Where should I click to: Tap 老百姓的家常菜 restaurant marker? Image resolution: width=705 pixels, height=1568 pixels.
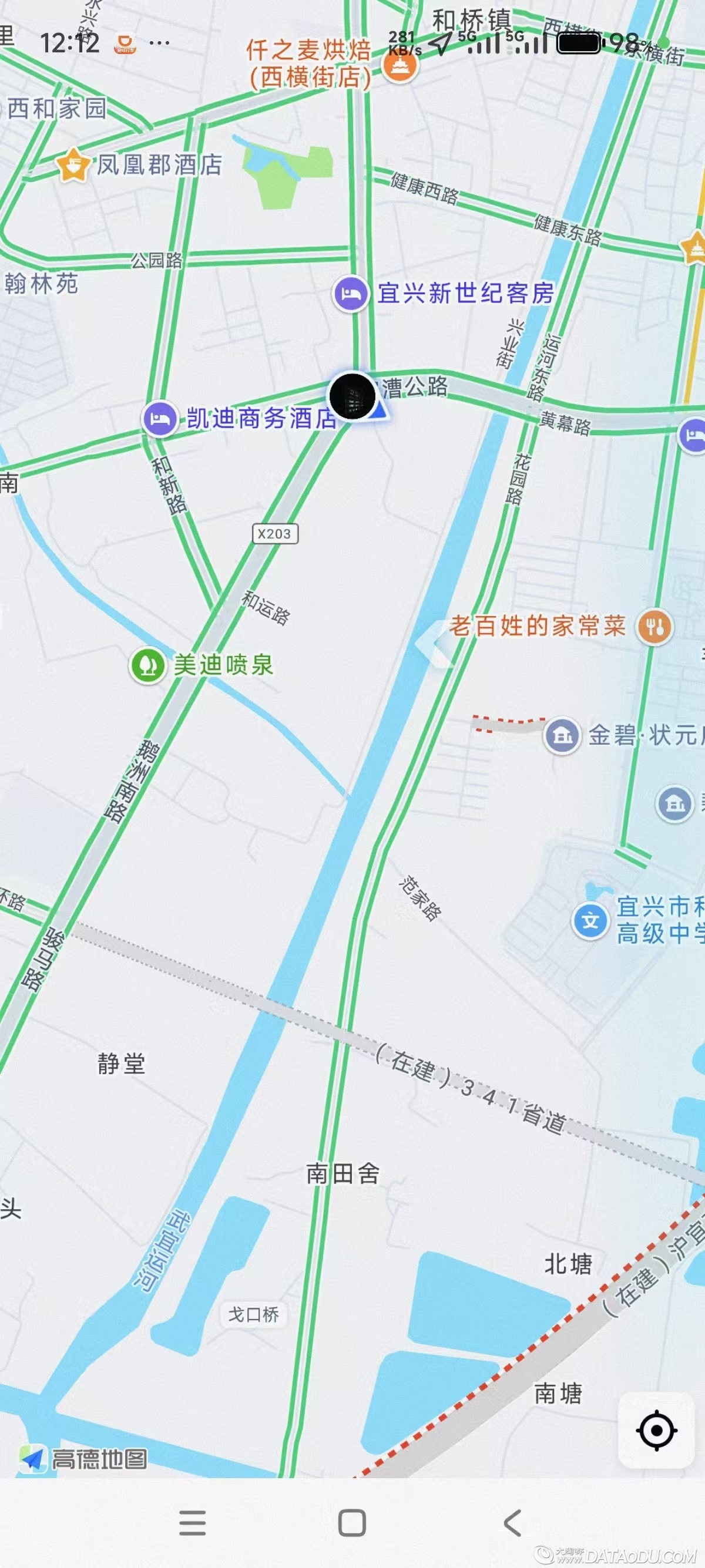[654, 627]
